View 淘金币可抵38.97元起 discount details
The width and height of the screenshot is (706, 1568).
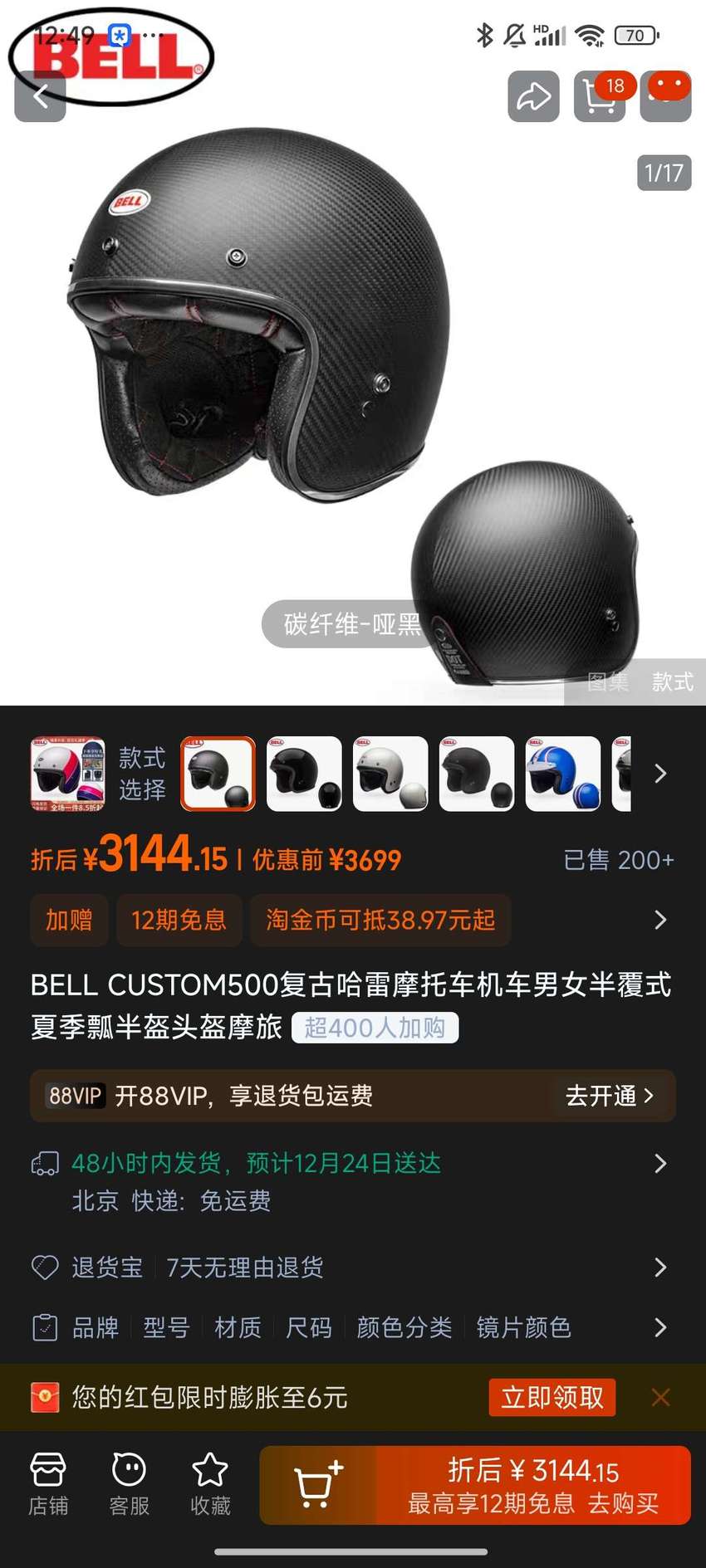pyautogui.click(x=380, y=920)
